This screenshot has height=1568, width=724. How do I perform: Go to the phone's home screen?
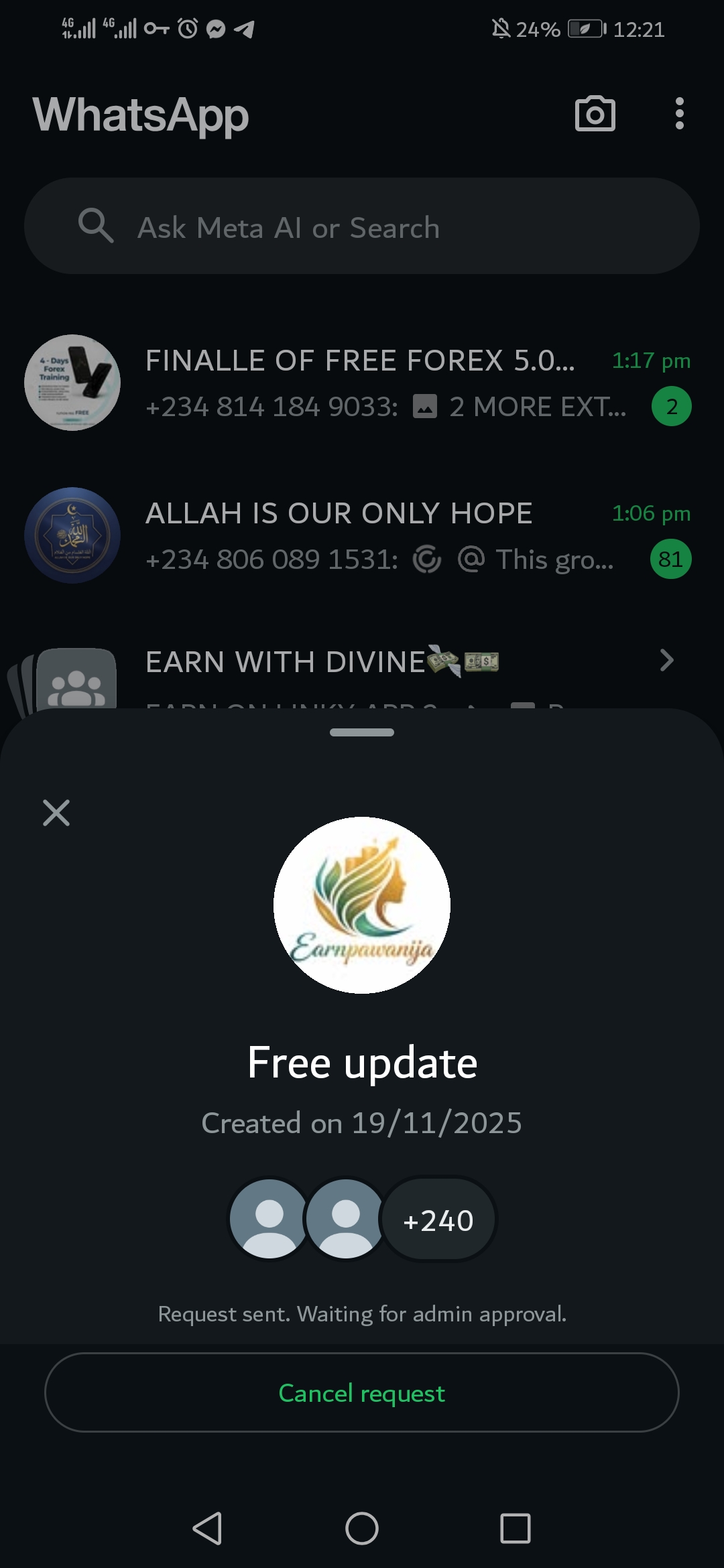click(362, 1528)
